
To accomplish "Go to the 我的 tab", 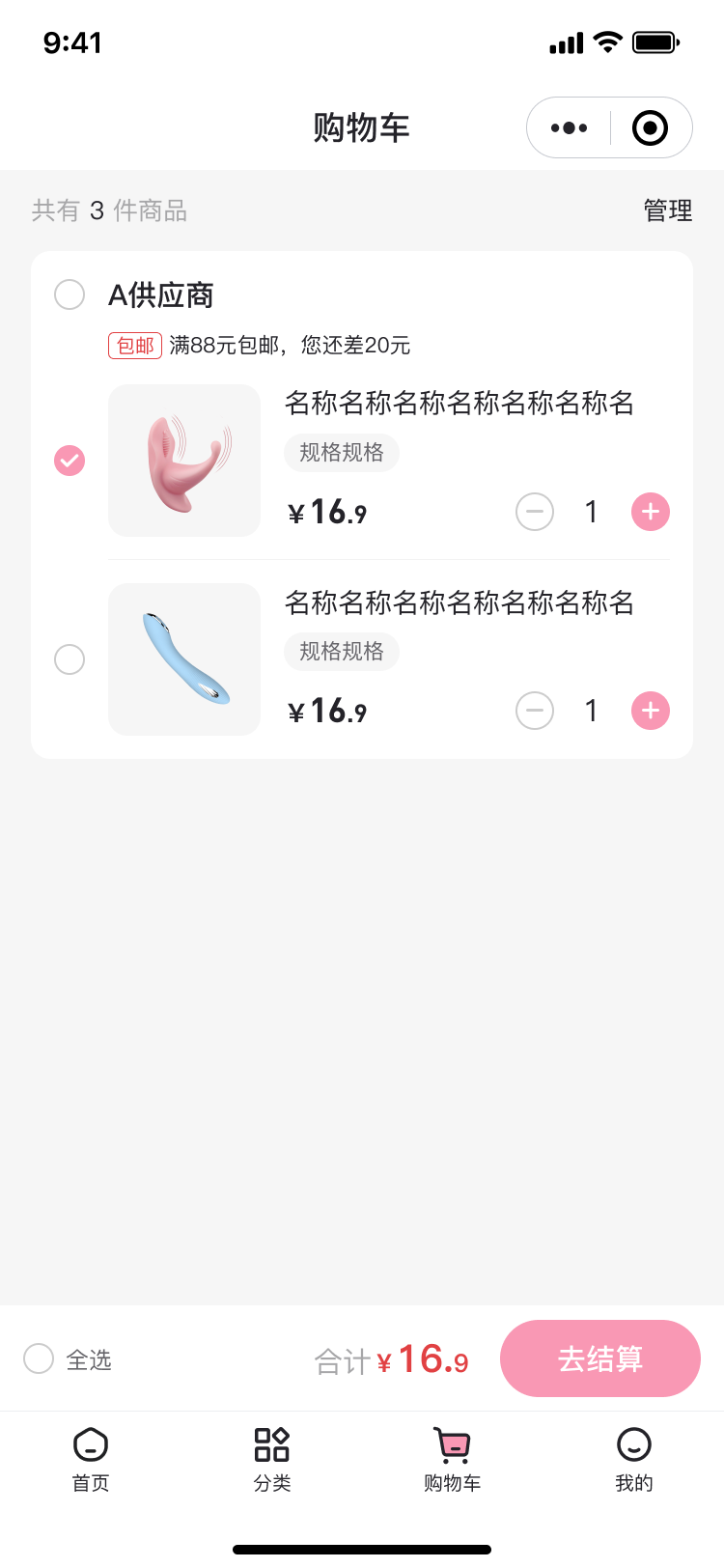I will [633, 1459].
